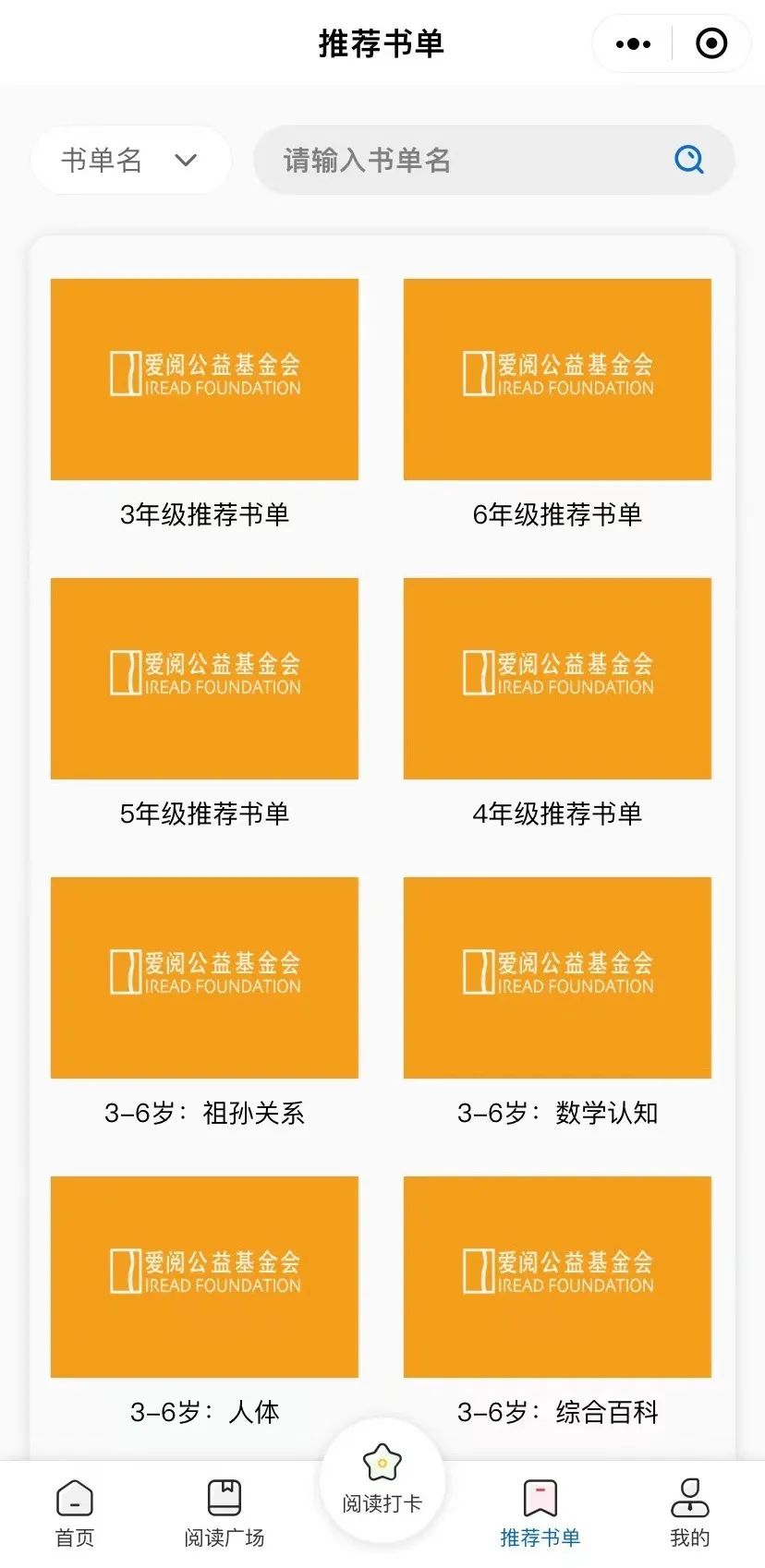Tap the magnifier search icon
Screen dimensions: 765x1568
[689, 160]
